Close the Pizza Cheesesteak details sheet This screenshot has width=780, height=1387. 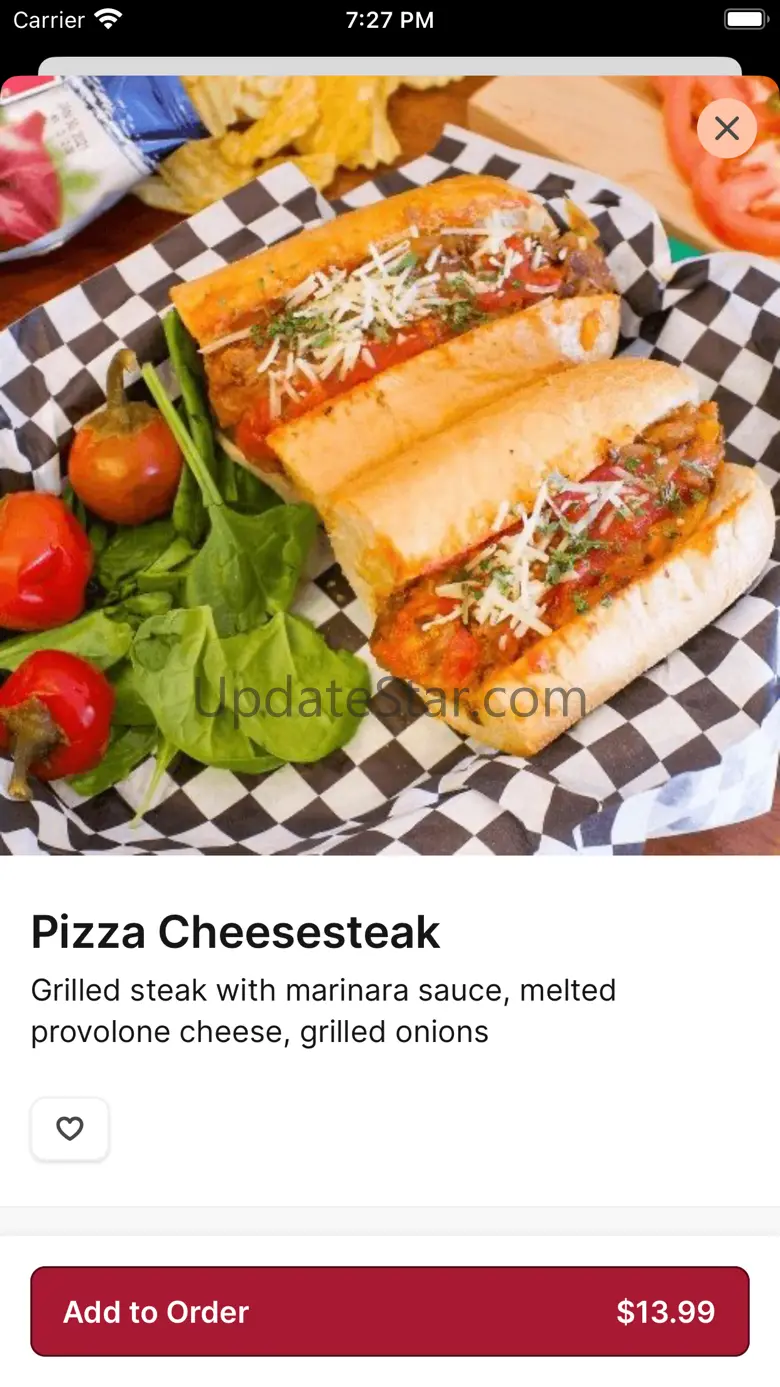pos(727,128)
